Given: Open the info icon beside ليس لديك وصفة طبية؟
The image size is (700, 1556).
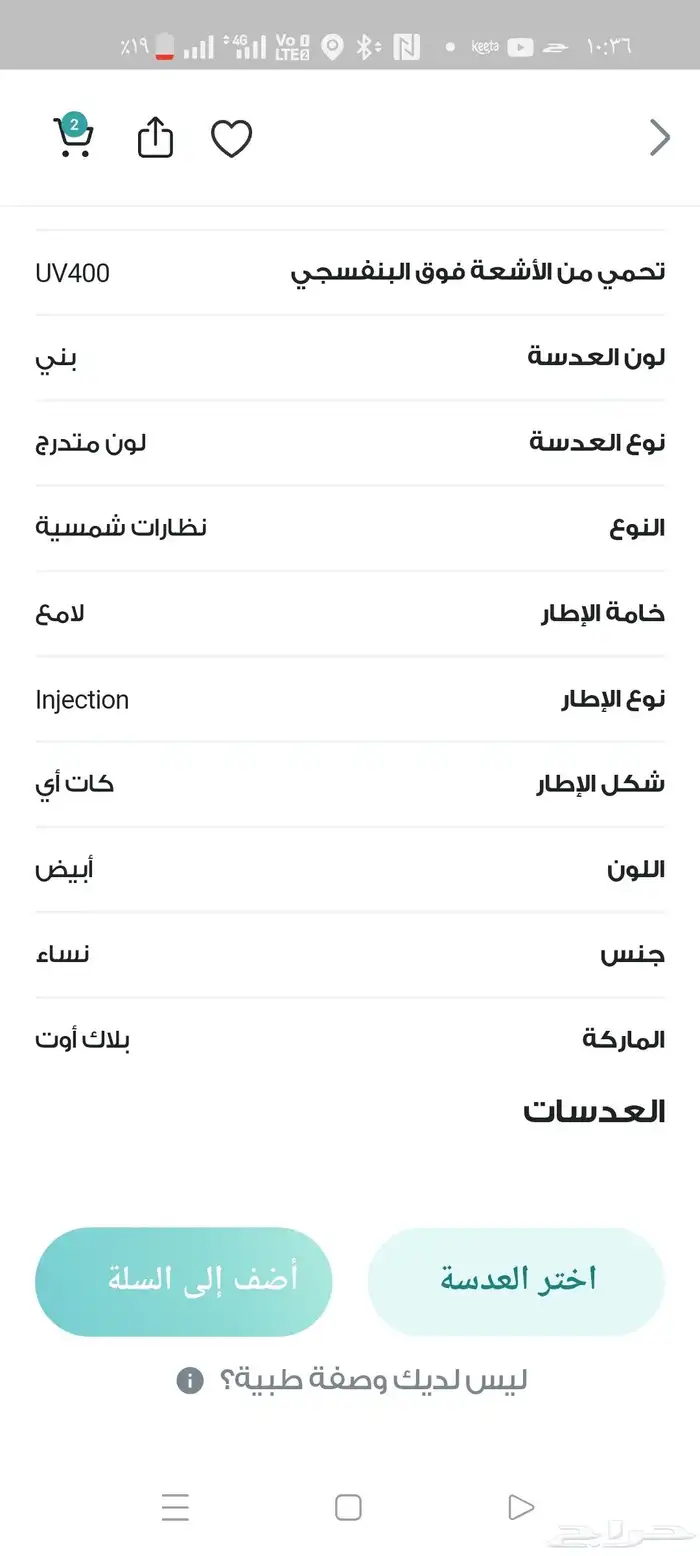Looking at the screenshot, I should [x=190, y=1381].
